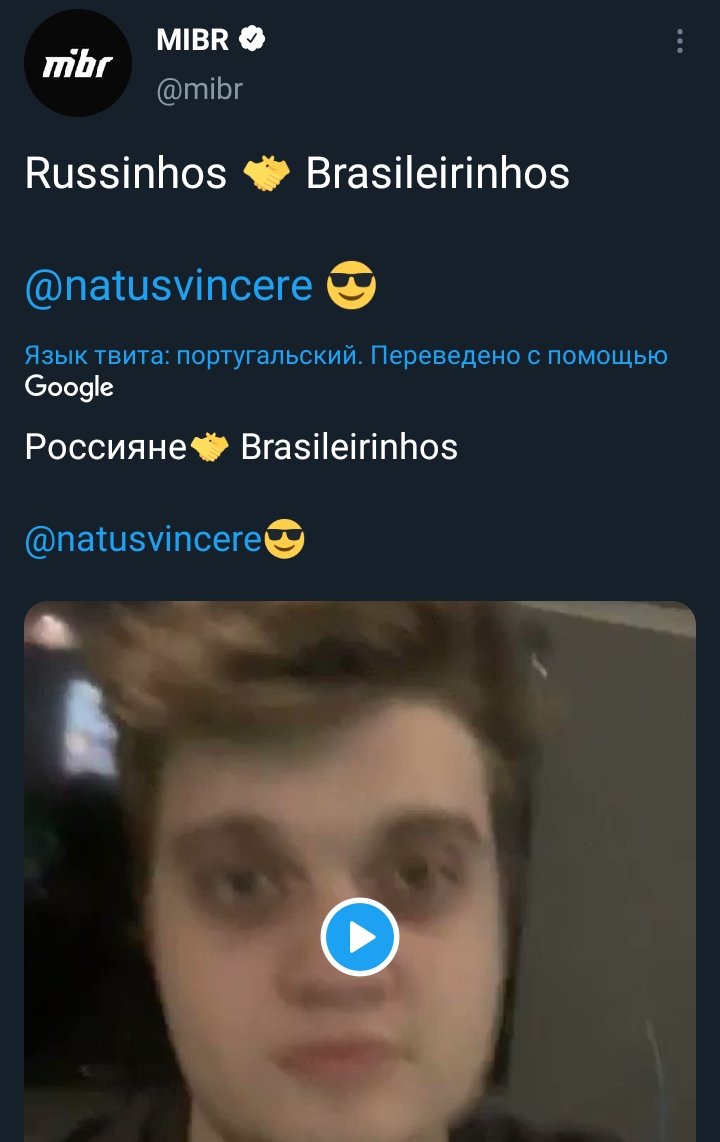Open the @natusvincere mention in original tweet
720x1142 pixels.
coord(169,287)
